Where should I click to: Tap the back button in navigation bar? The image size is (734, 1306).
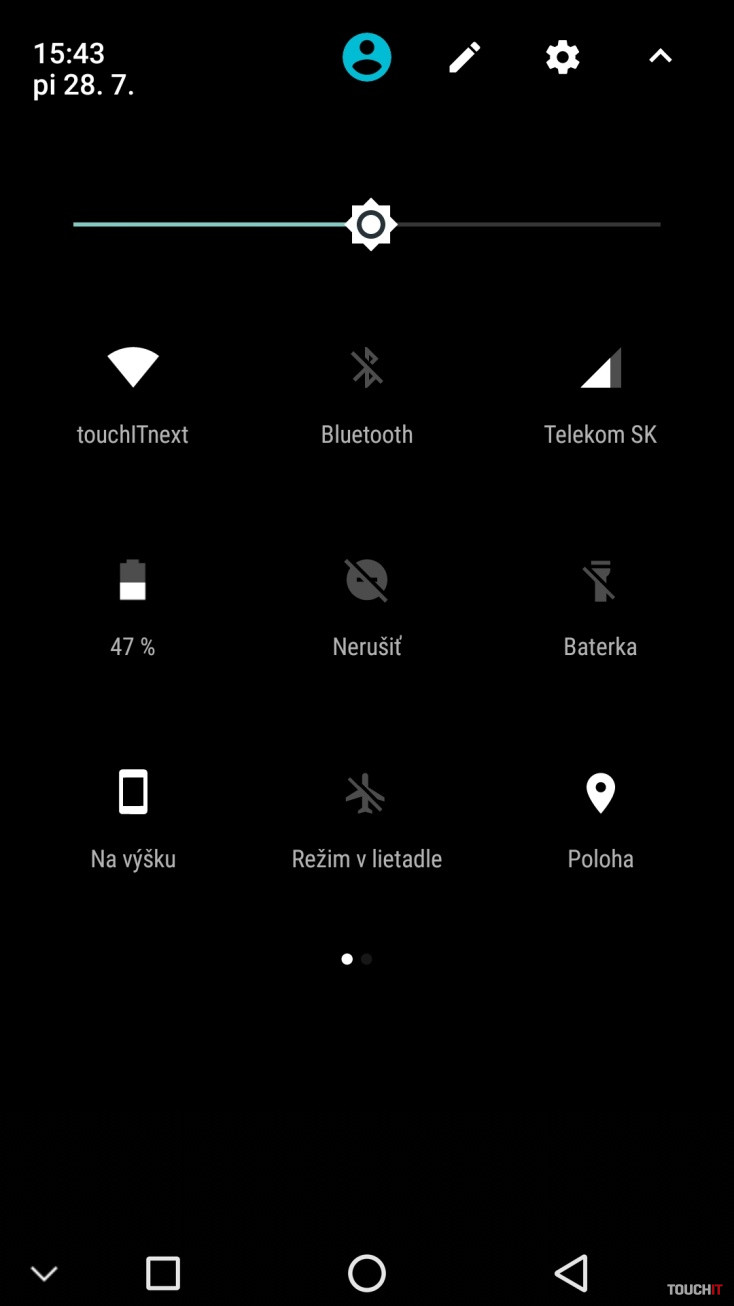pyautogui.click(x=571, y=1273)
